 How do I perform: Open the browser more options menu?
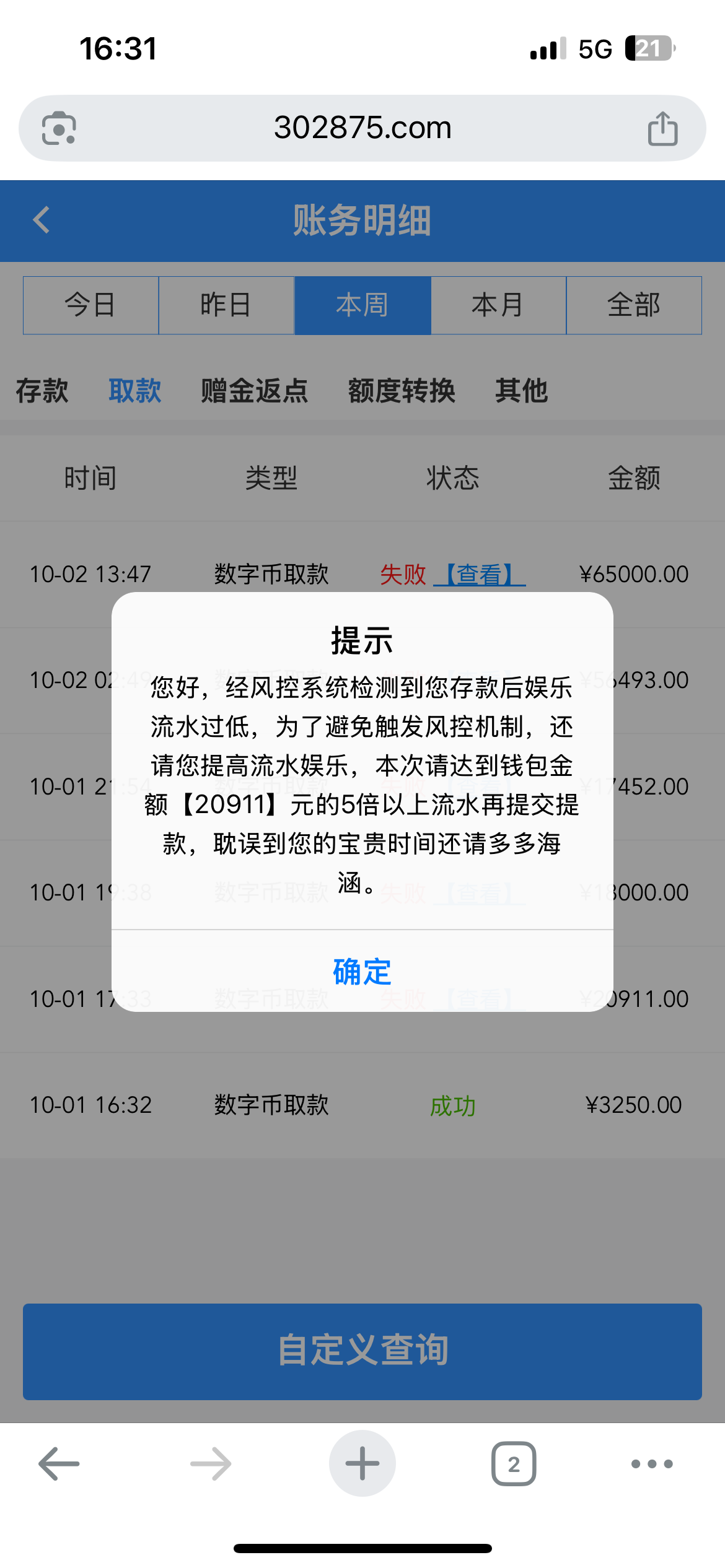649,1463
